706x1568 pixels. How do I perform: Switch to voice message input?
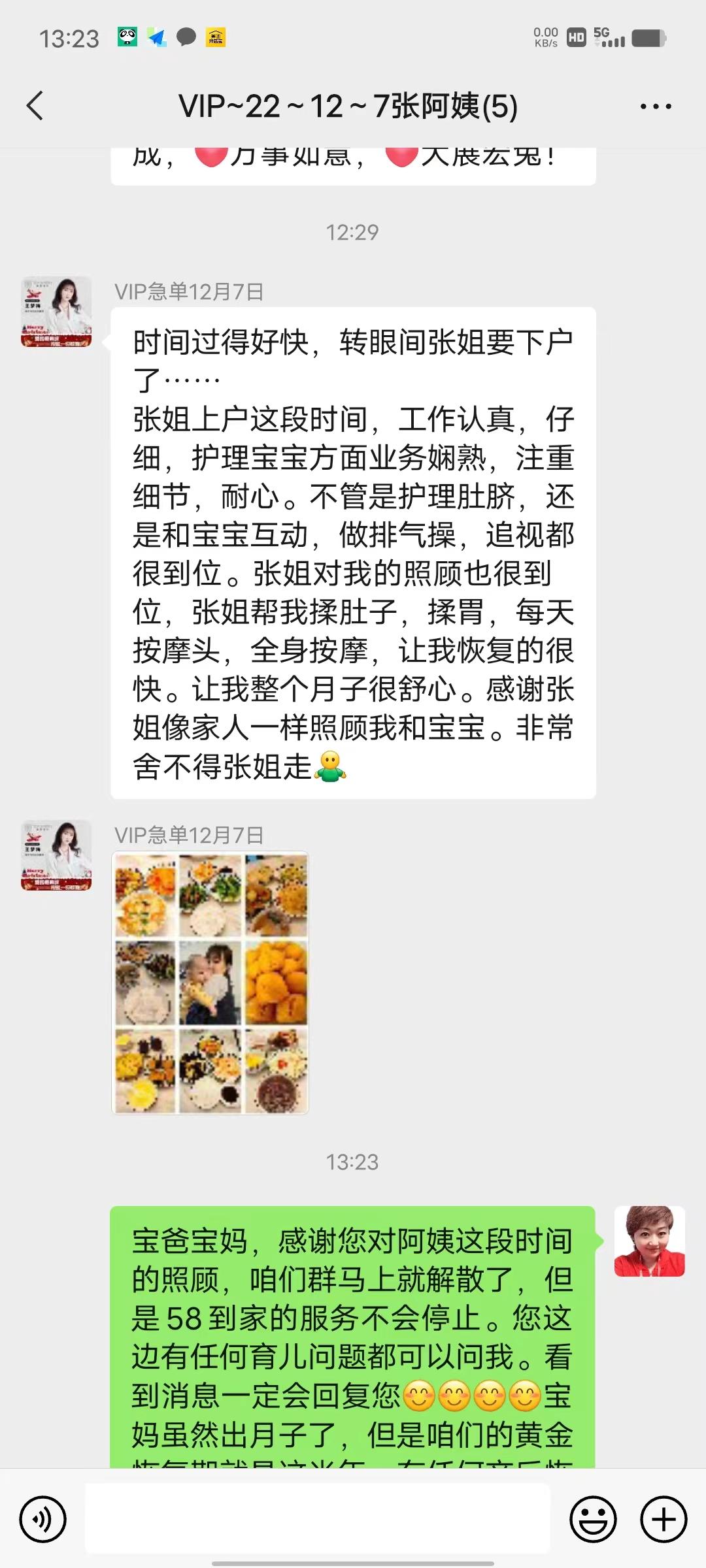point(43,1519)
